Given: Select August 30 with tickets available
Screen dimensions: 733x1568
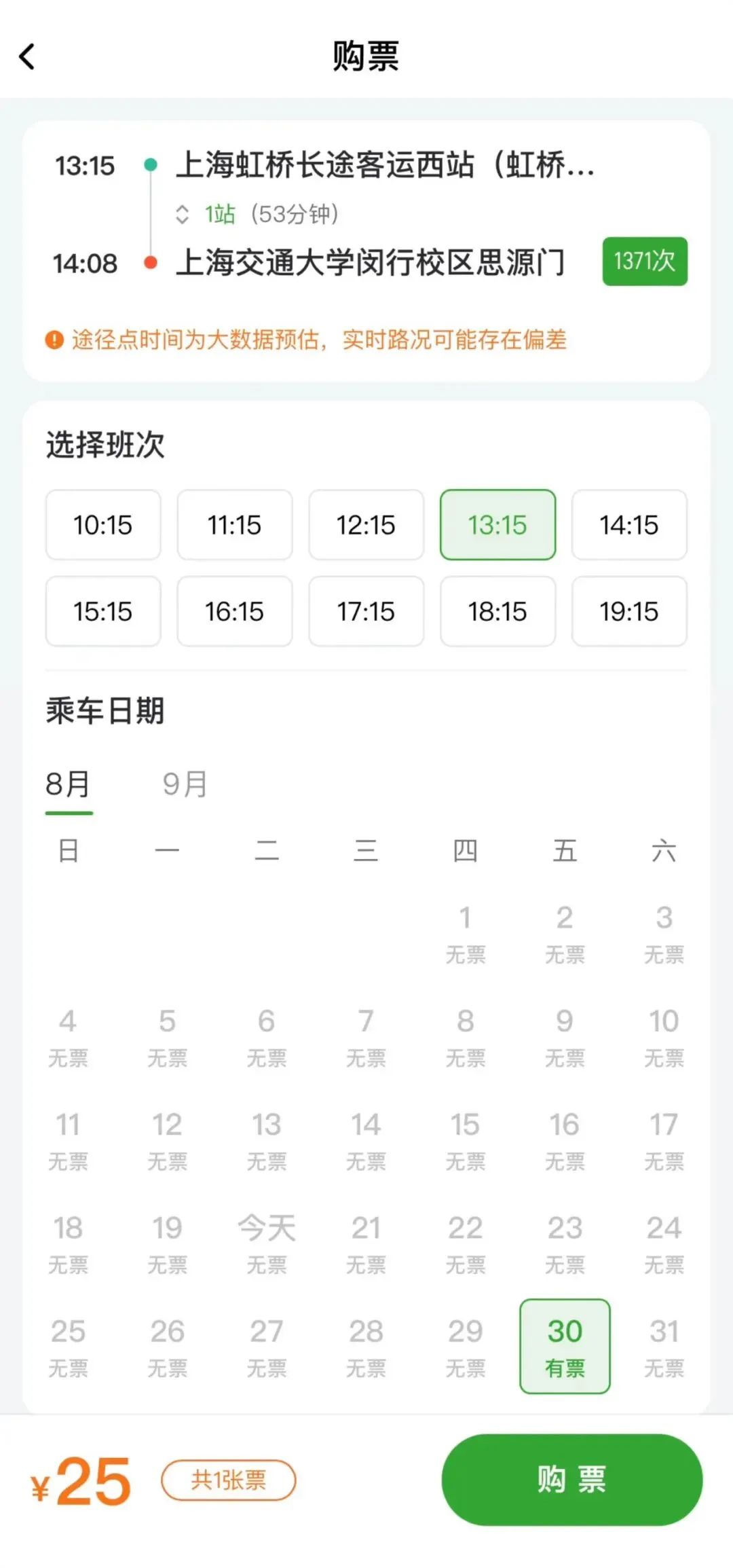Looking at the screenshot, I should (x=565, y=1347).
